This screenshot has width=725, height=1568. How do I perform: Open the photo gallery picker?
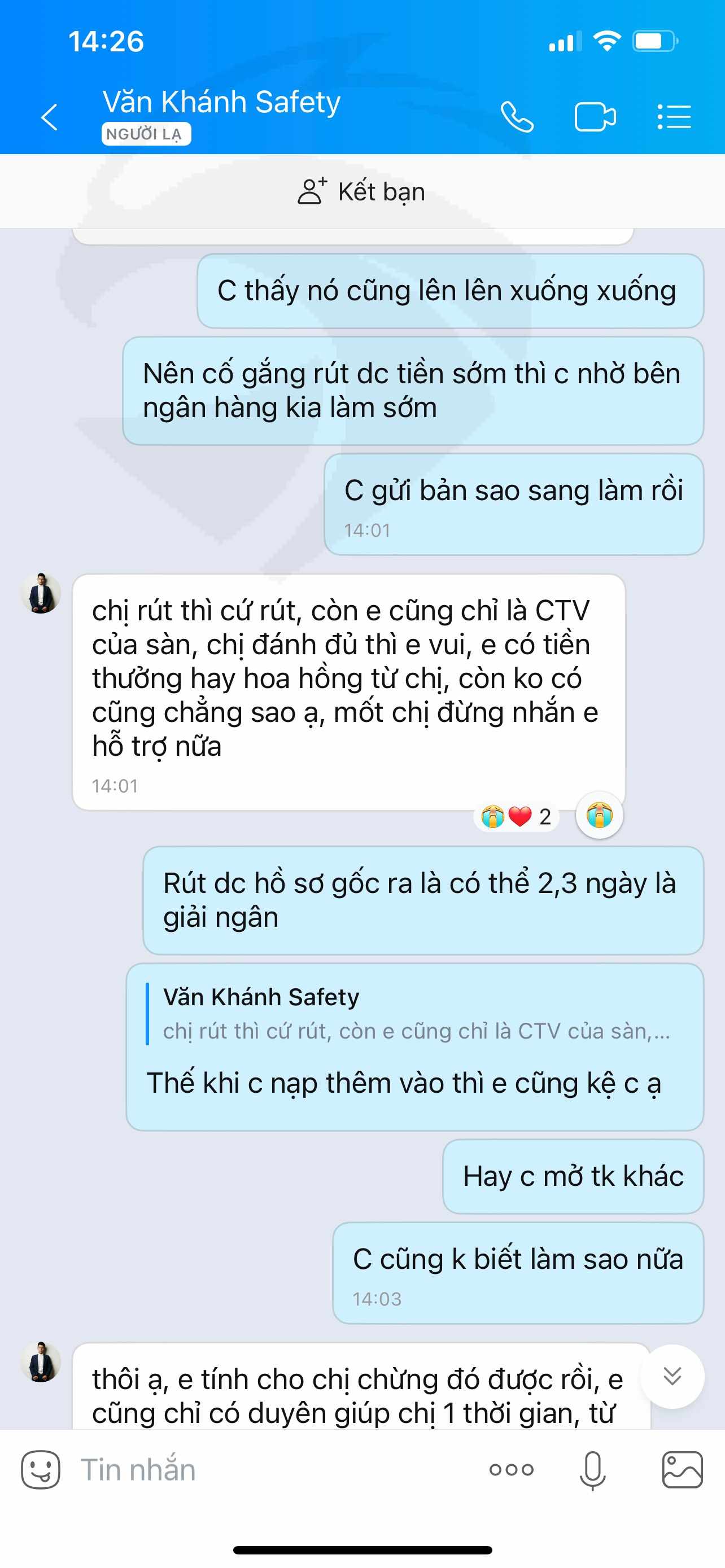(683, 1469)
